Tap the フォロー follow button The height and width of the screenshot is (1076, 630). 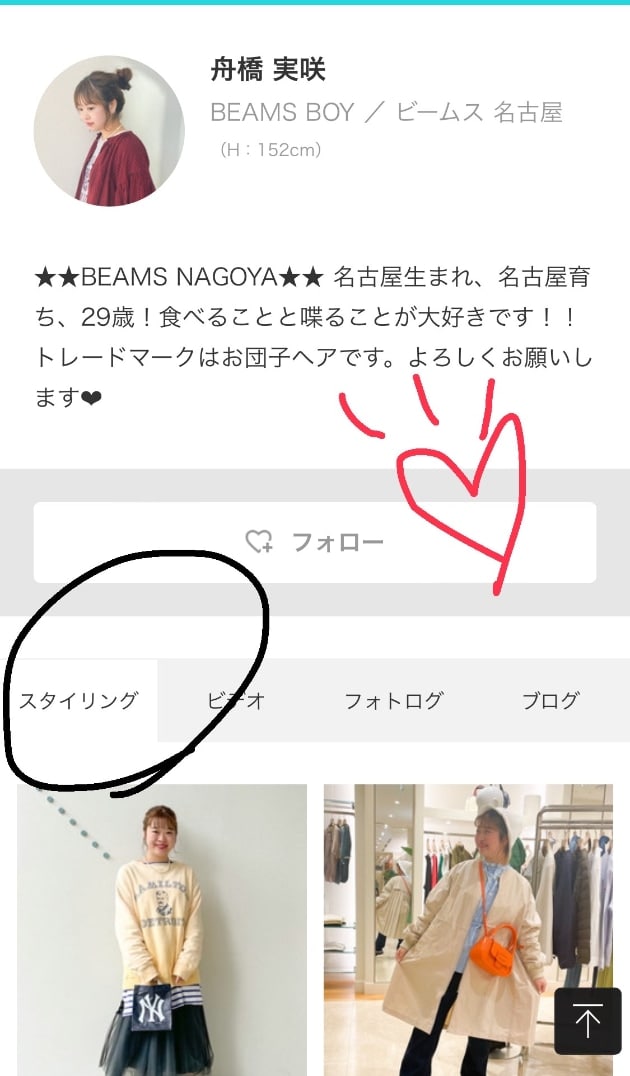pos(314,542)
